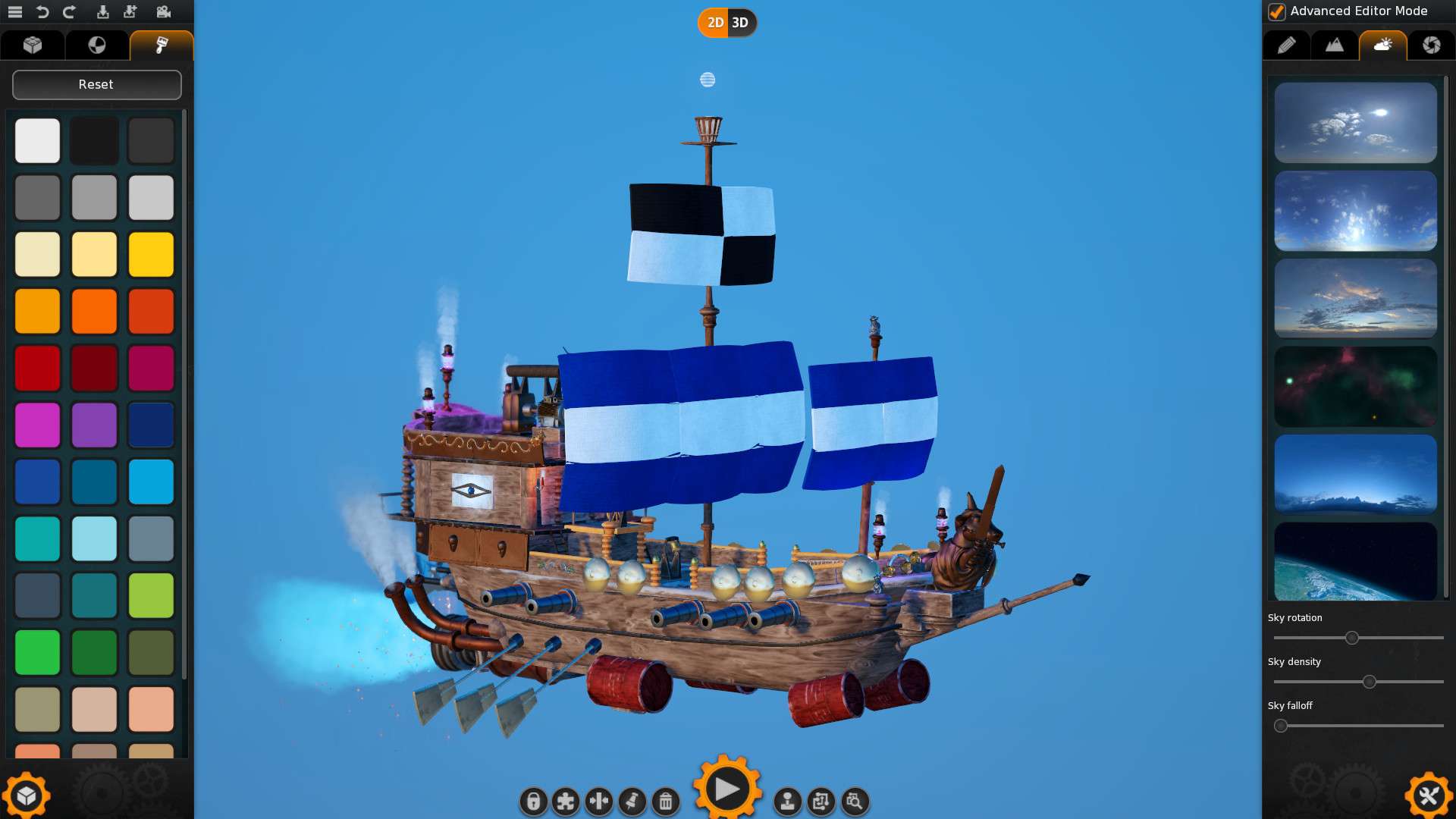1456x819 pixels.
Task: Adjust the Sky density slider
Action: click(1369, 682)
